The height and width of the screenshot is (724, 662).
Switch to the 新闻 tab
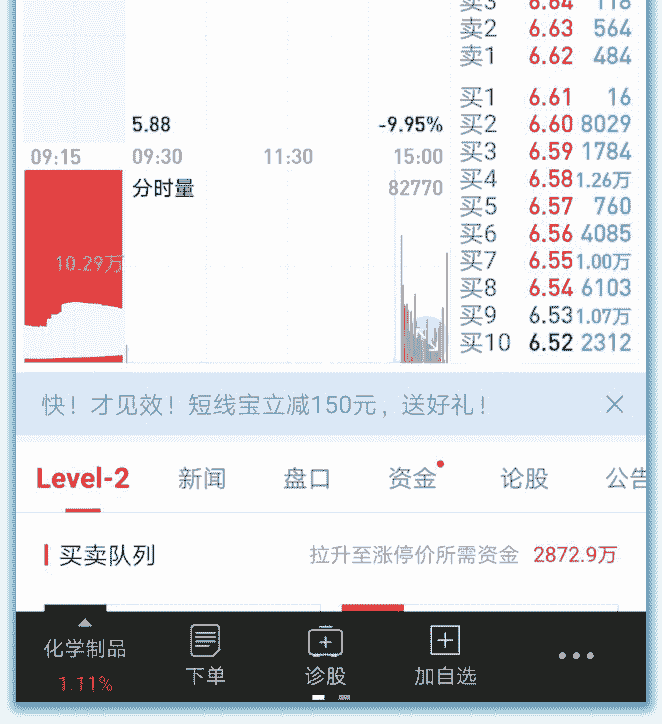pyautogui.click(x=202, y=479)
